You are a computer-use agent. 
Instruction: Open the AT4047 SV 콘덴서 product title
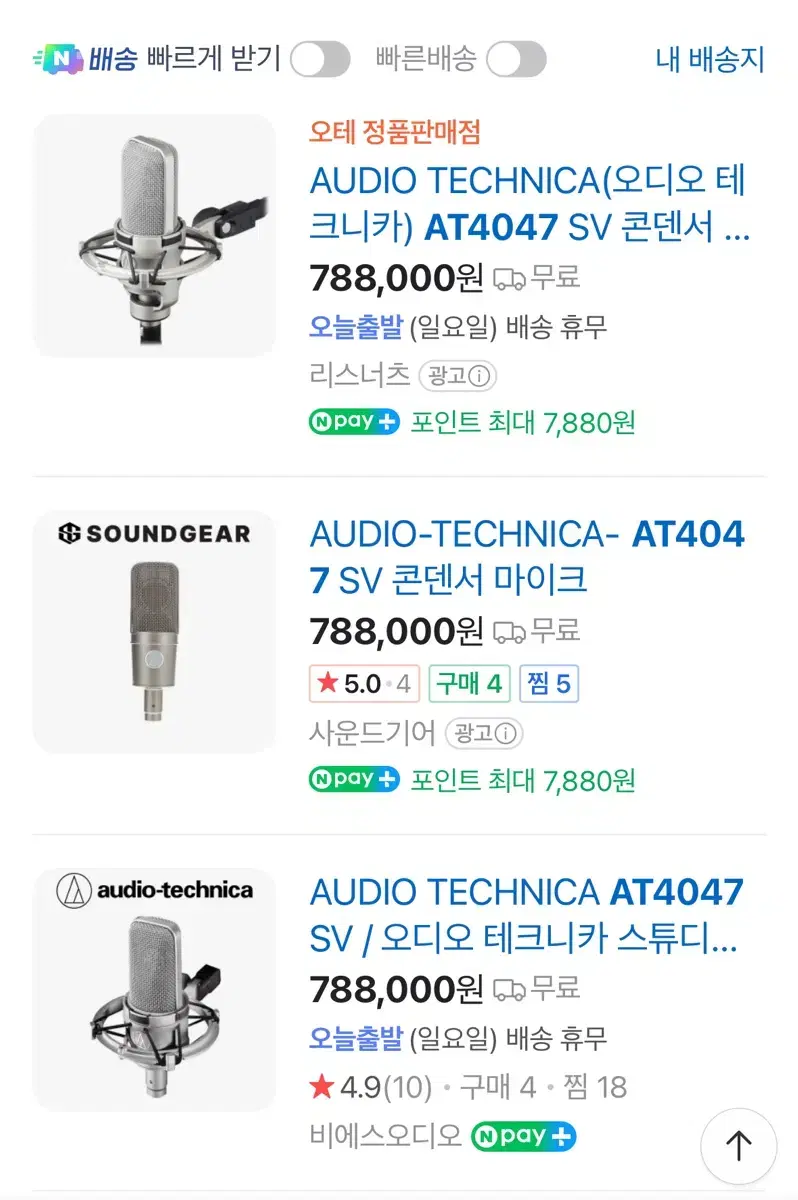528,204
